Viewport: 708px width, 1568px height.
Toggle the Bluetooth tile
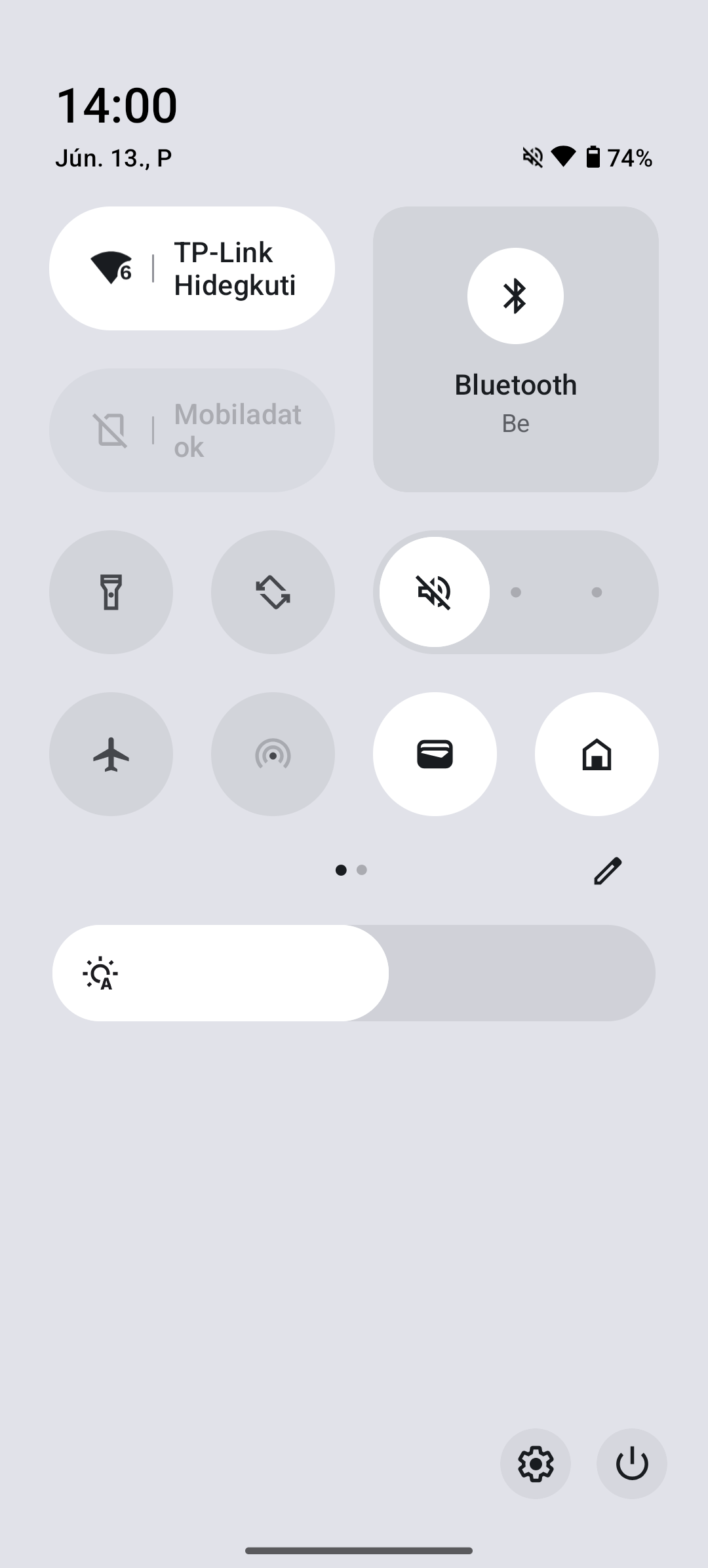[x=515, y=349]
